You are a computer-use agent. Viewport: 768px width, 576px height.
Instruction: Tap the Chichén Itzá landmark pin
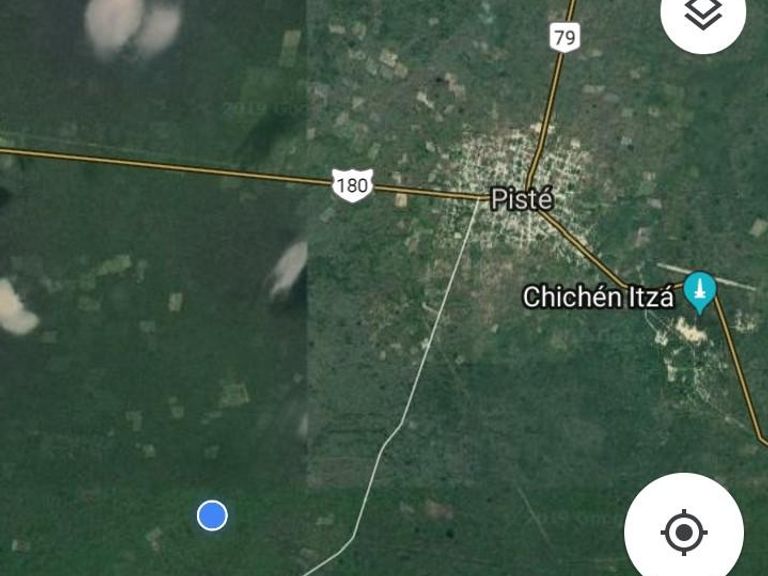click(701, 292)
